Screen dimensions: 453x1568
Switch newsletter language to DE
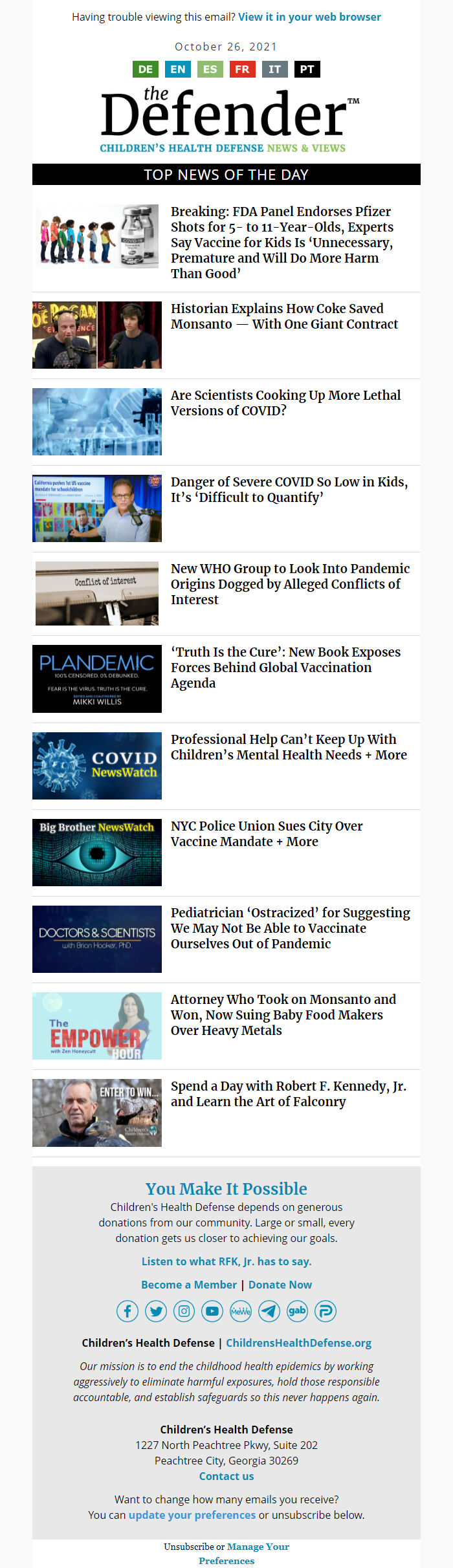(146, 69)
